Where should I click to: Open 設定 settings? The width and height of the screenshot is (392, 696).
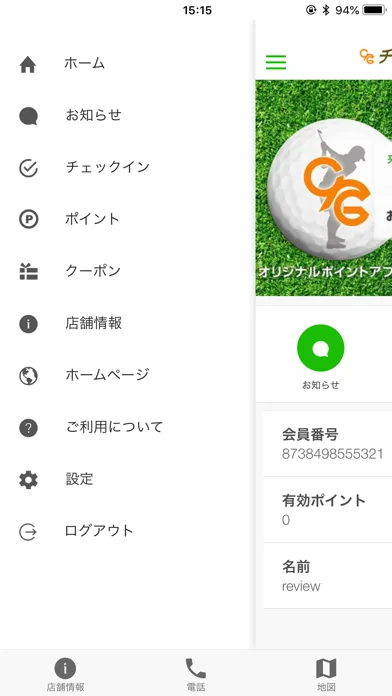coord(127,479)
